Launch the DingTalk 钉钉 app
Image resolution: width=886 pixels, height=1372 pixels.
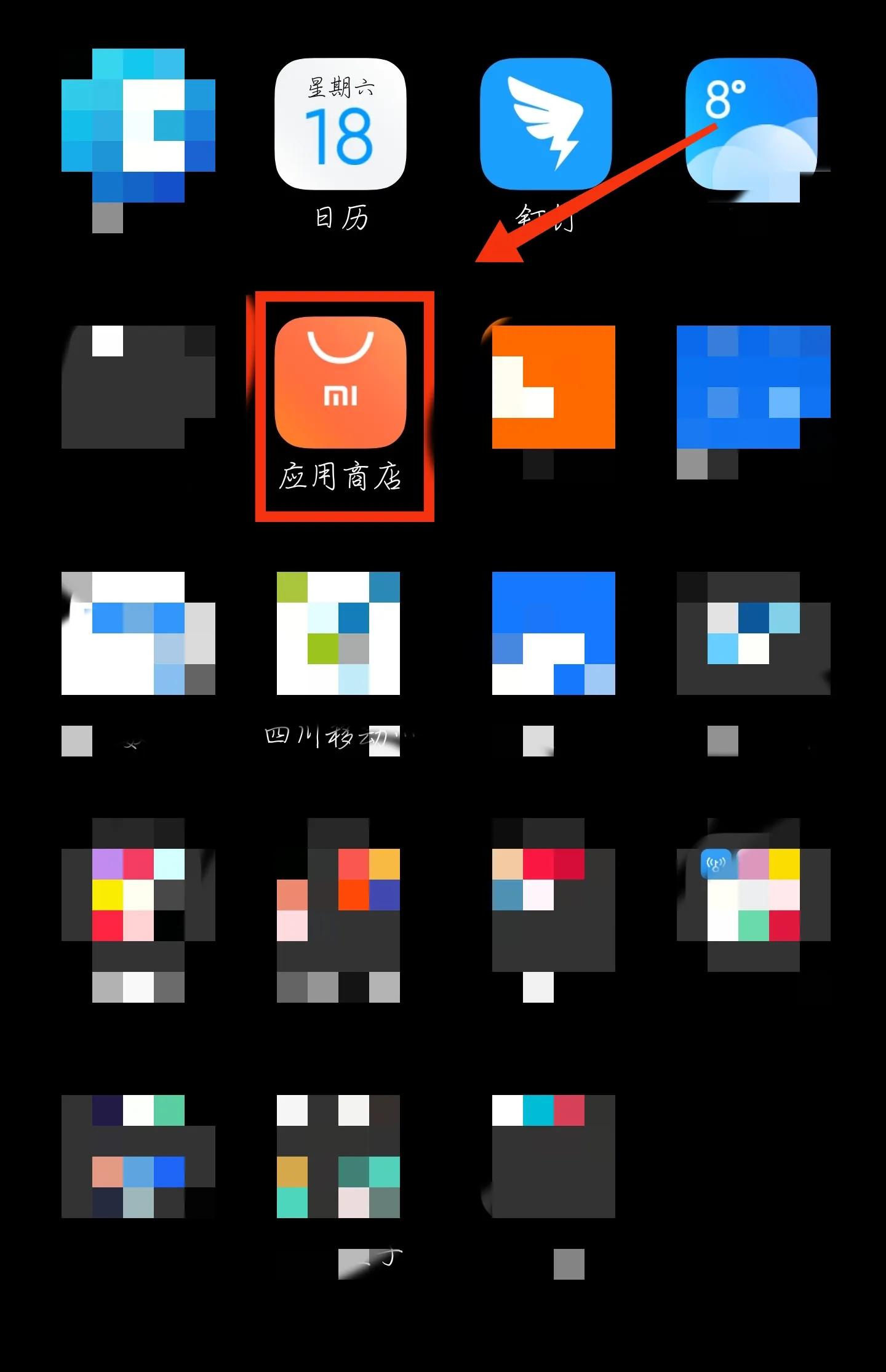[x=546, y=124]
